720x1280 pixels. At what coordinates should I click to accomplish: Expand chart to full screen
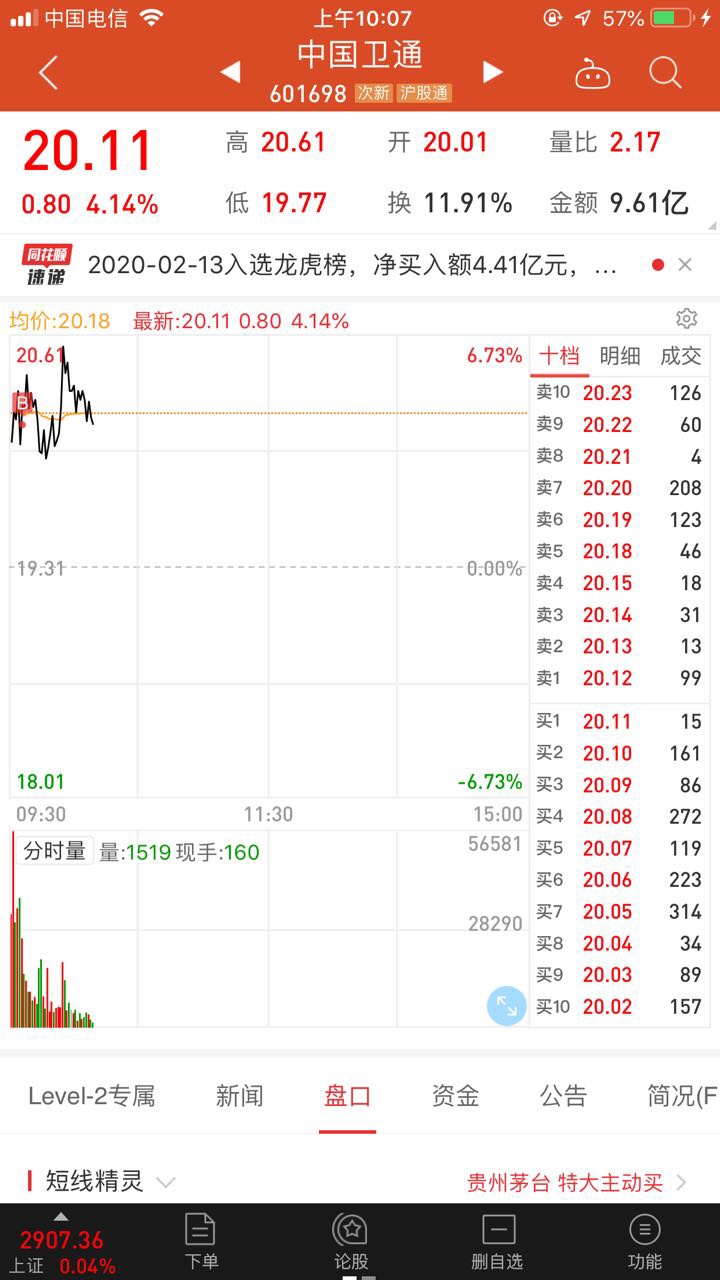506,1006
